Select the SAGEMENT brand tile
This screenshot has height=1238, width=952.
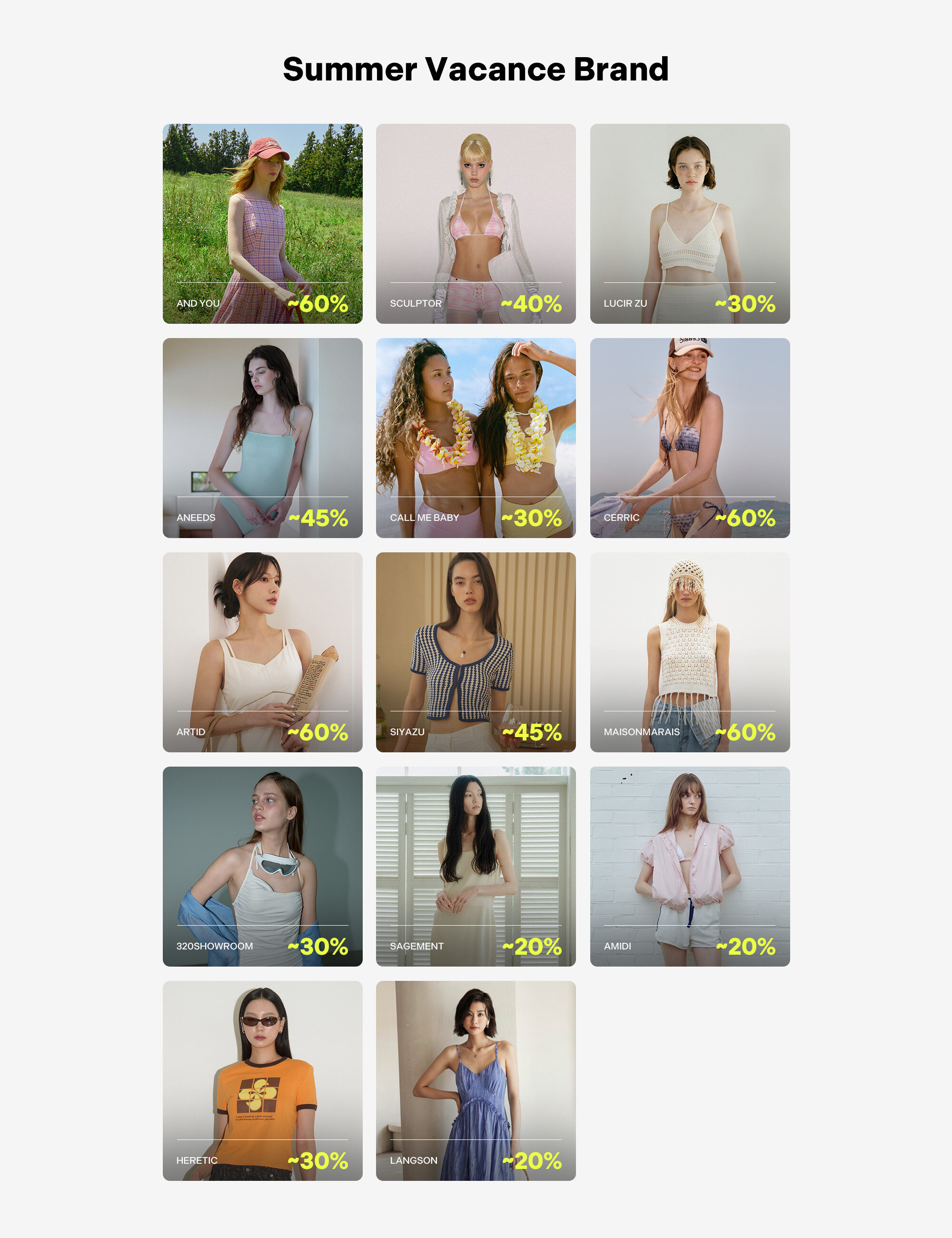point(476,866)
